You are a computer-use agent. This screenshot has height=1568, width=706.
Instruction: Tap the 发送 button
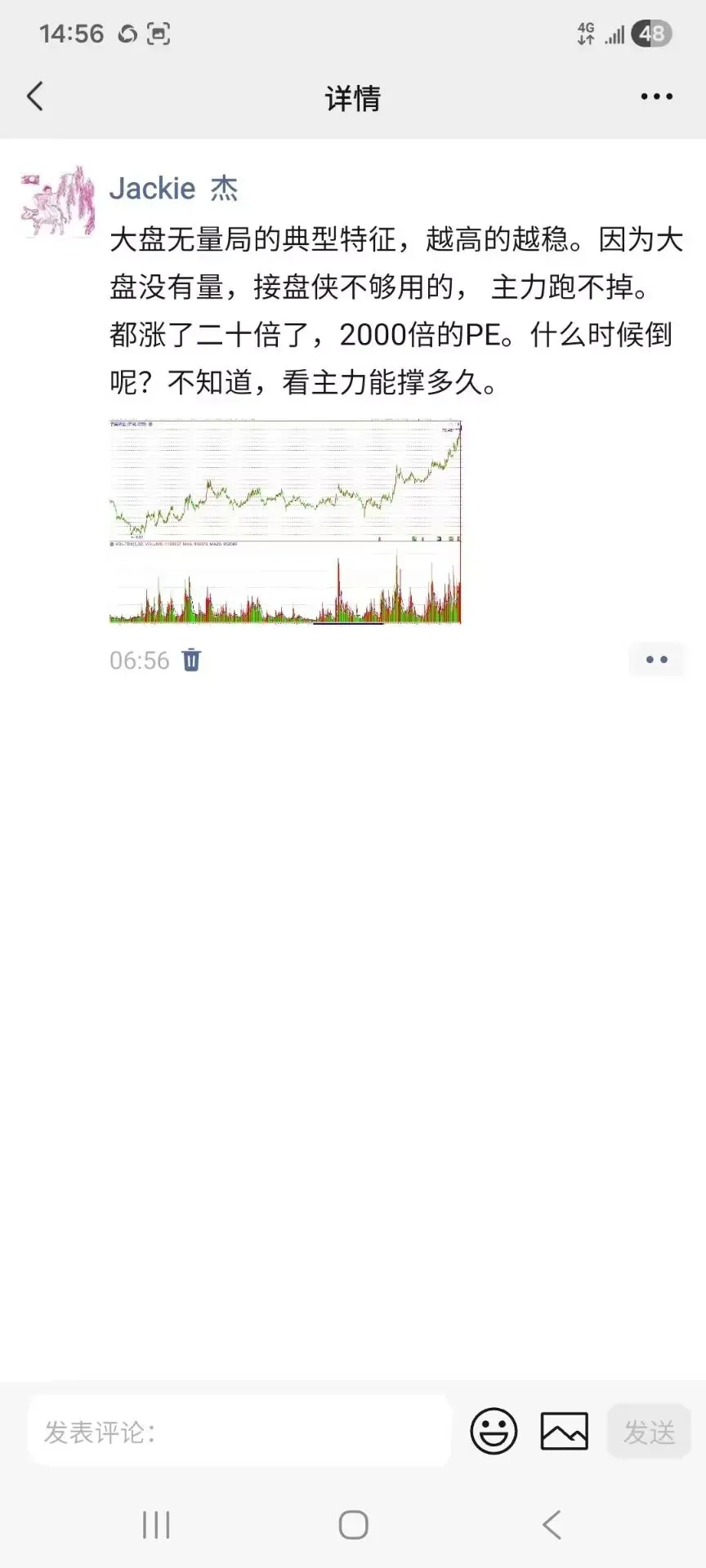(649, 1432)
